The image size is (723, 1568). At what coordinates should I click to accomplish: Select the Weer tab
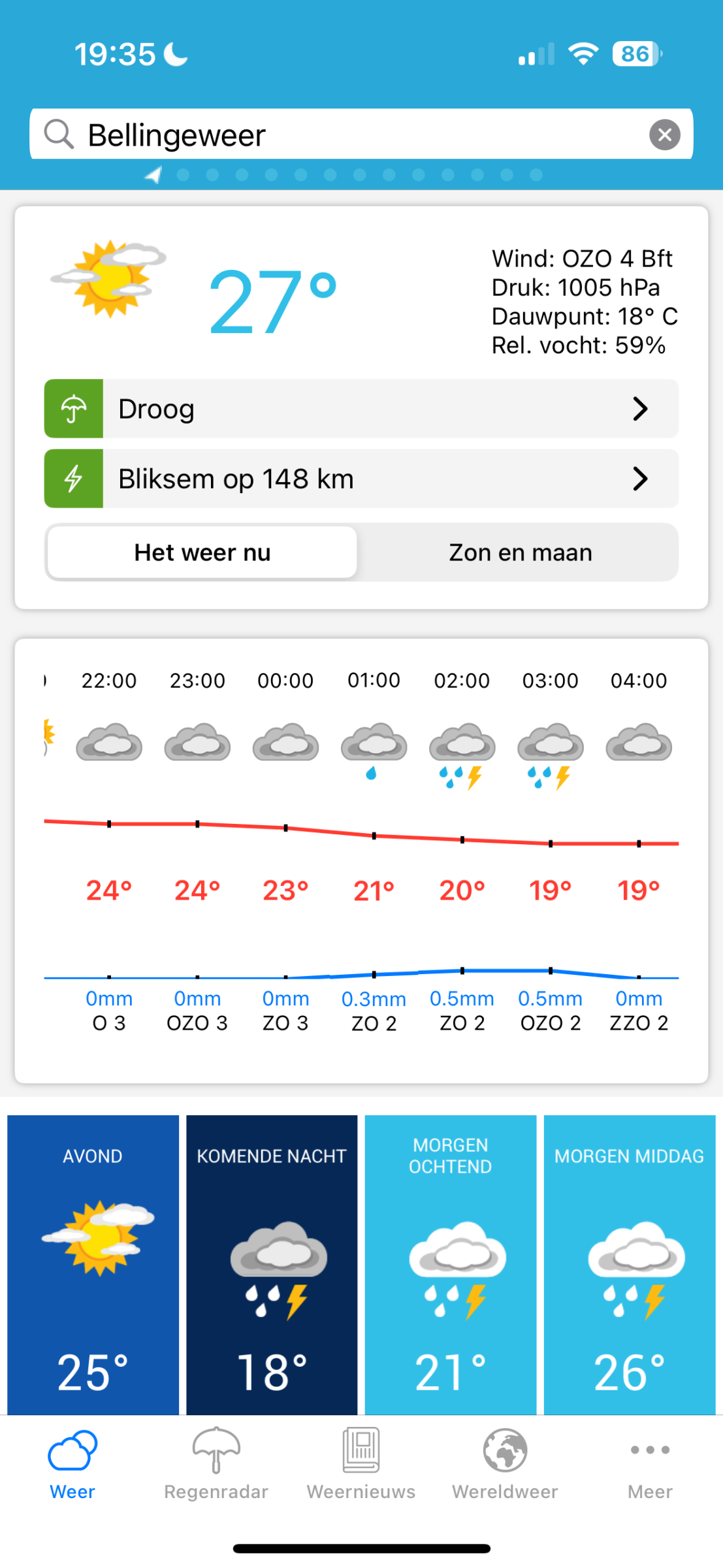tap(72, 1464)
